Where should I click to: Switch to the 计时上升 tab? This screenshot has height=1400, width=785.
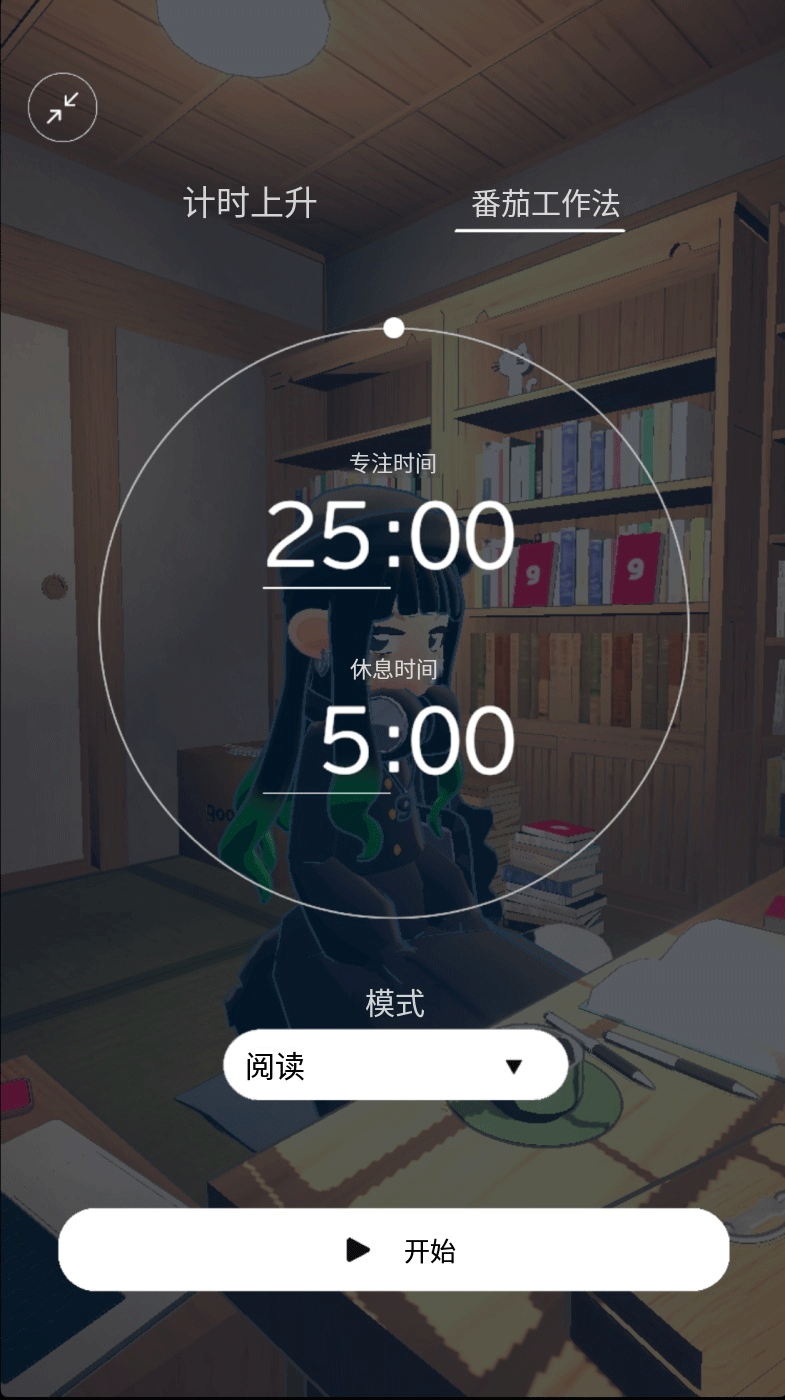click(x=250, y=203)
